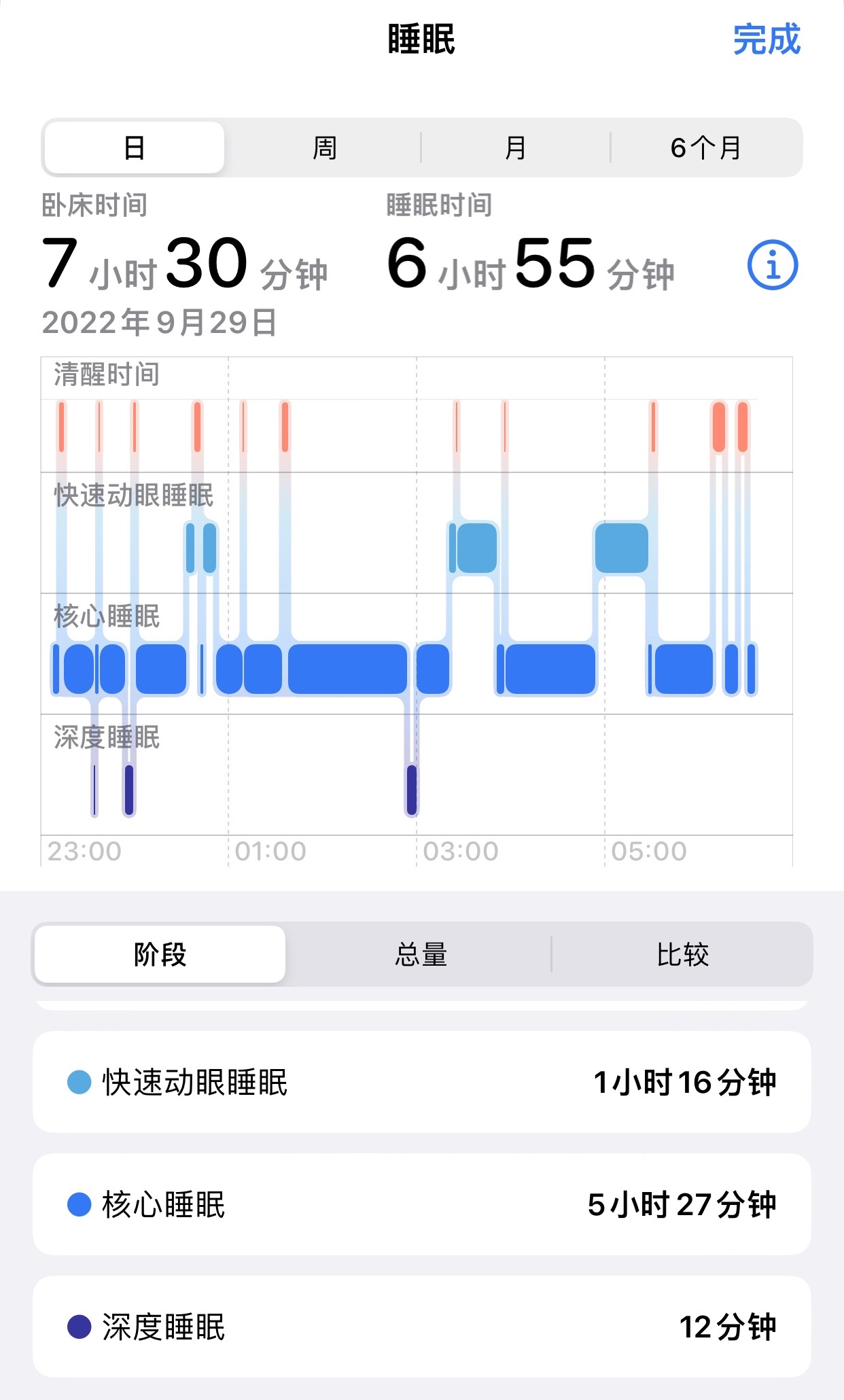Image resolution: width=844 pixels, height=1400 pixels.
Task: Open the 比较 segment
Action: click(682, 954)
